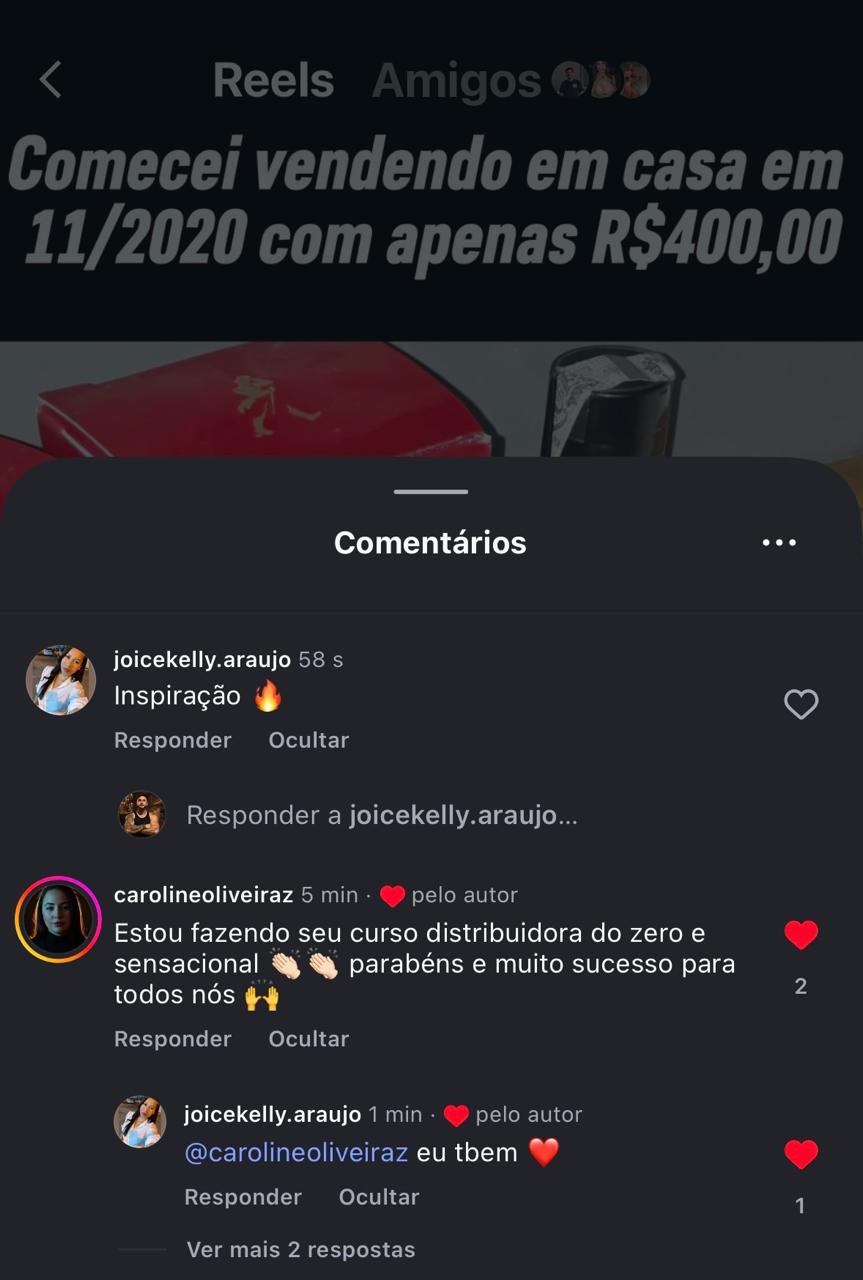Tap Ocultar under the "Inspiração" comment
The image size is (863, 1280).
pos(308,740)
